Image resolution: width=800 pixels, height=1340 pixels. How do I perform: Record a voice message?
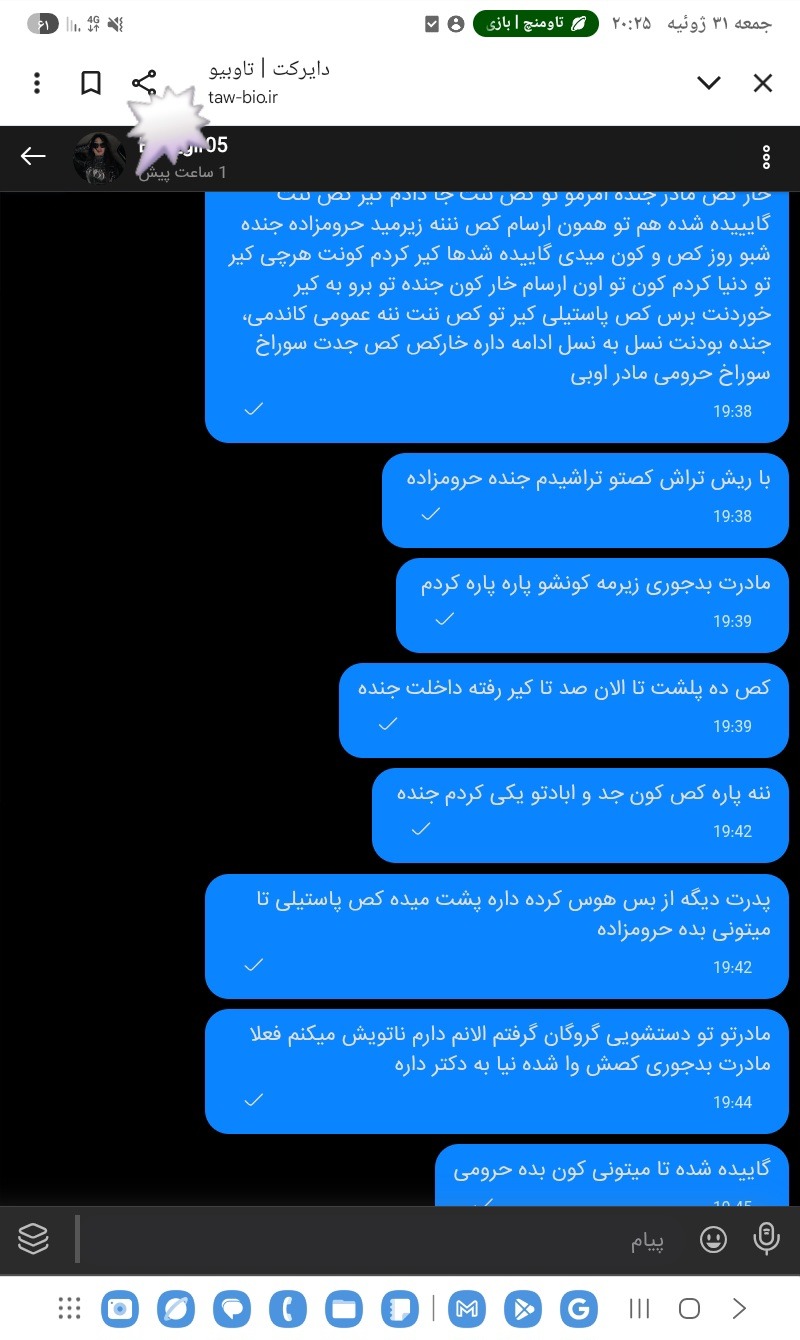(x=767, y=1239)
